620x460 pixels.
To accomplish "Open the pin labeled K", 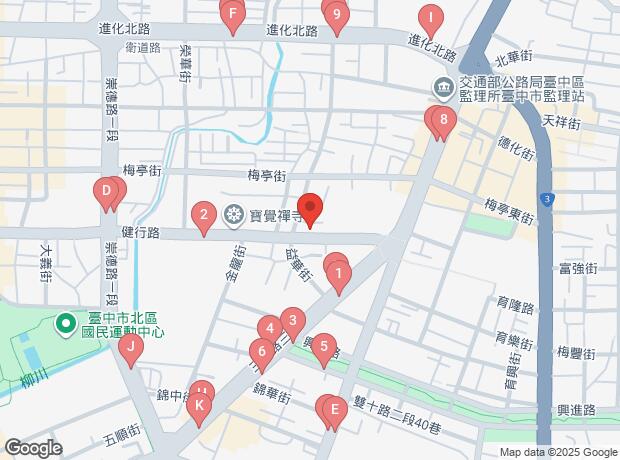I will (x=200, y=406).
